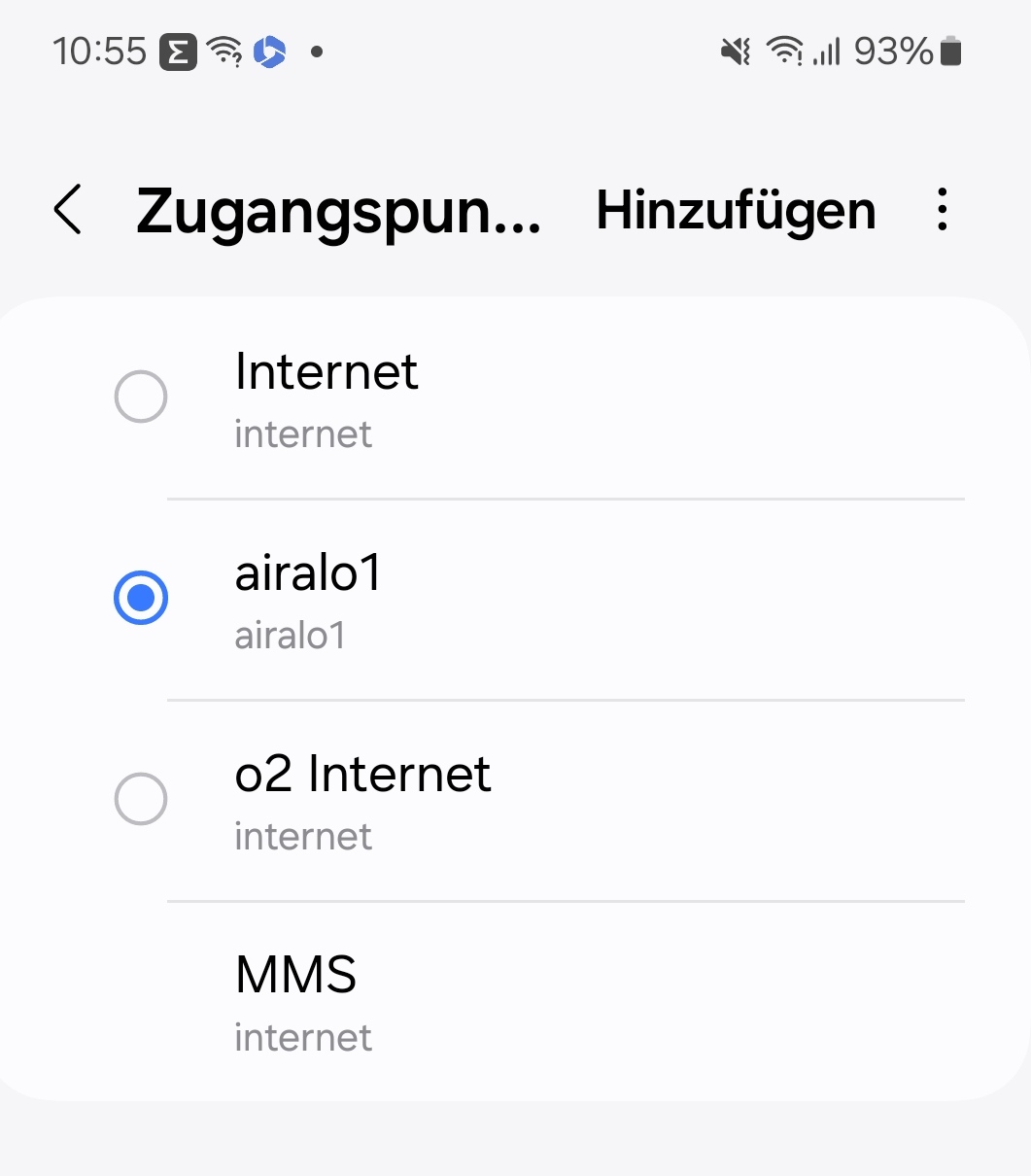Tap Hinzufügen to add an access point
Viewport: 1031px width, 1176px height.
(736, 210)
